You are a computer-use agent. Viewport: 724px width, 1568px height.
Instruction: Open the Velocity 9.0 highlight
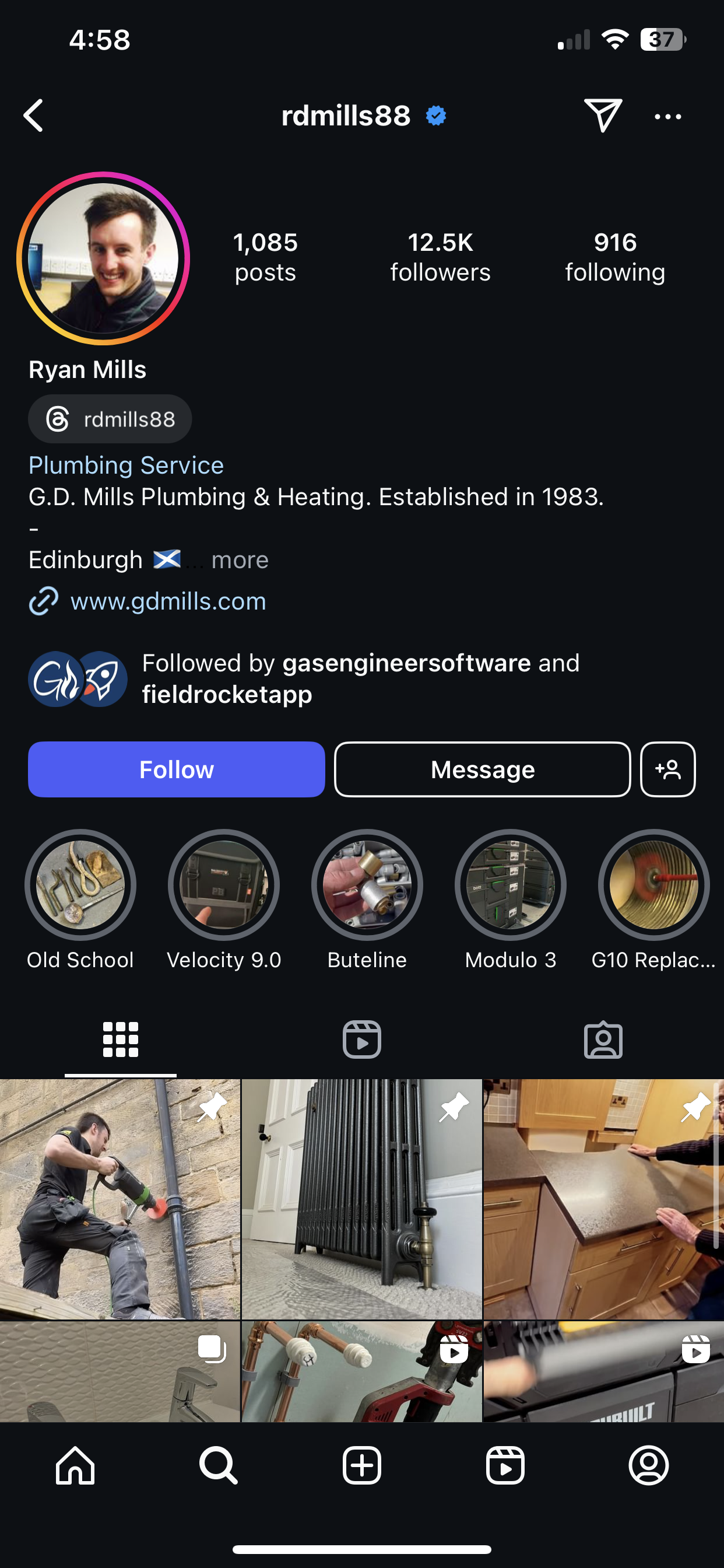click(x=224, y=884)
